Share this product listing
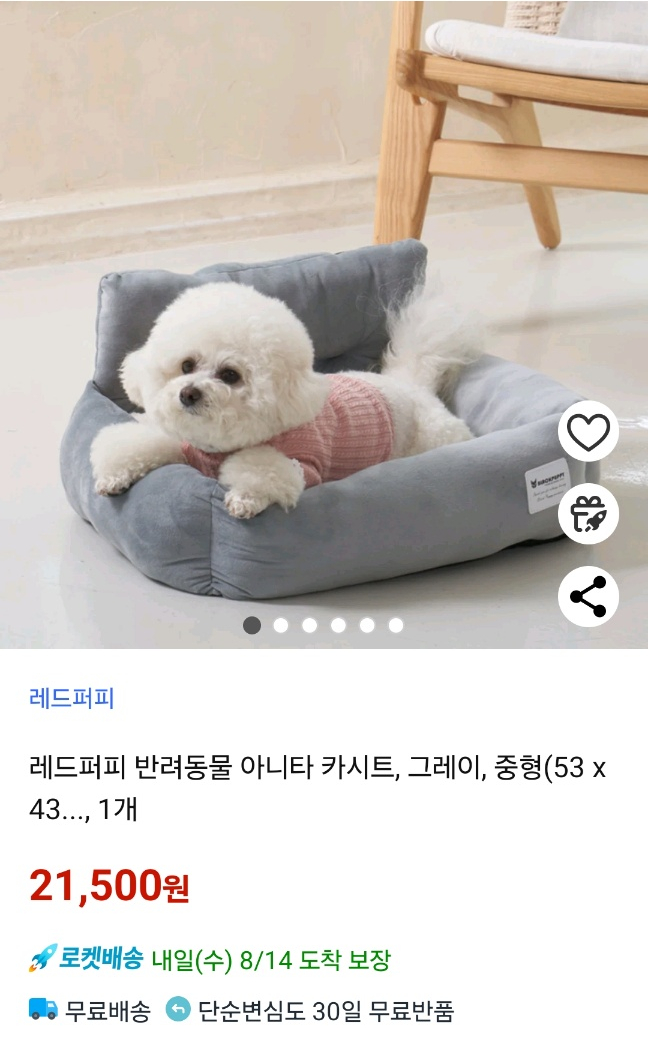The height and width of the screenshot is (1039, 648). (588, 597)
